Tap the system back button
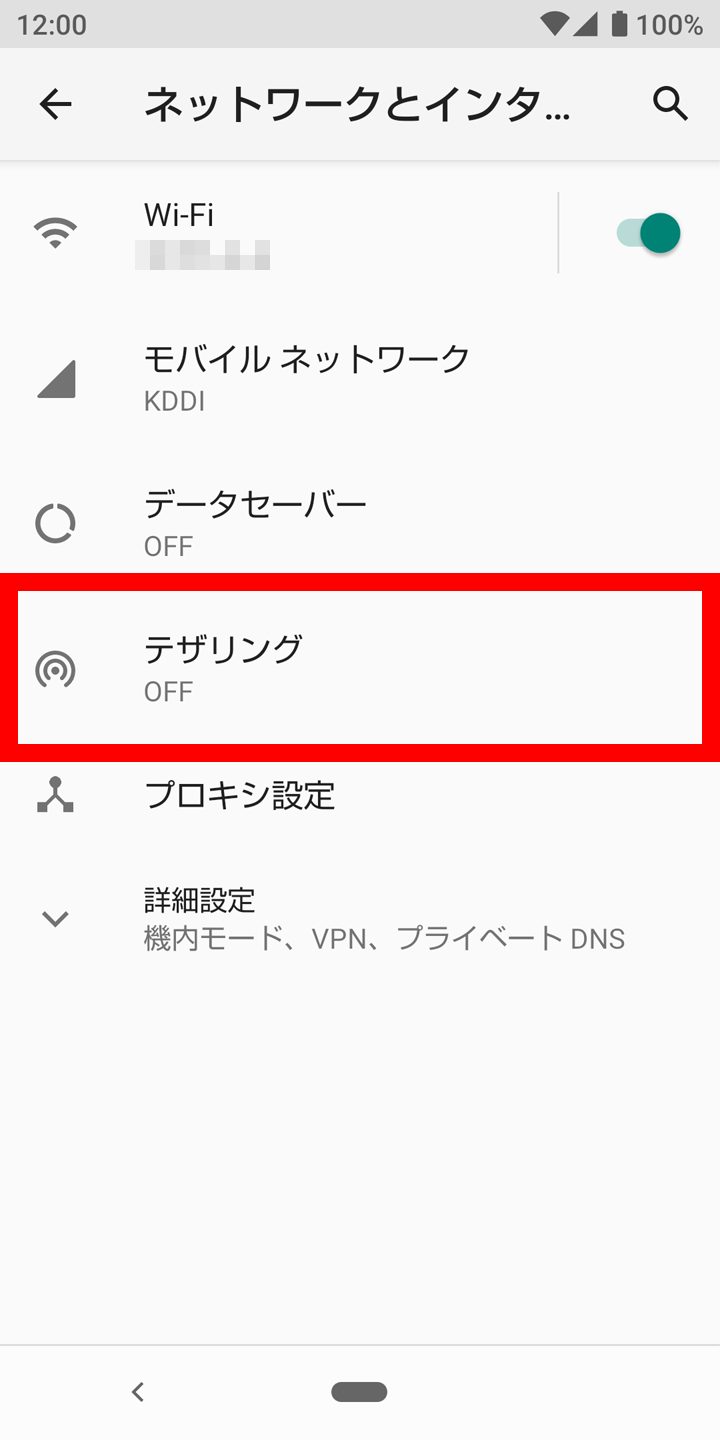 click(x=138, y=1391)
